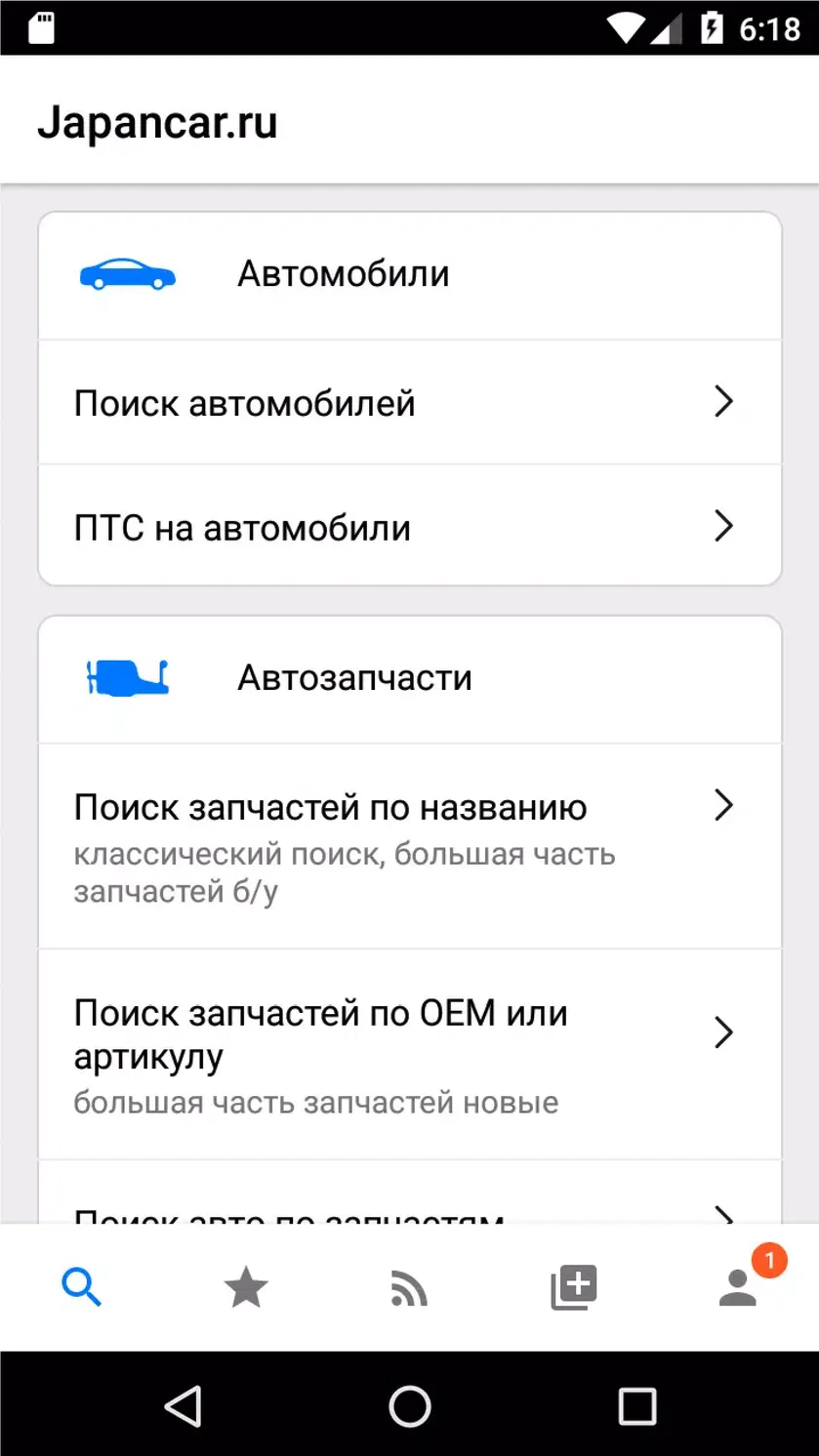Open Поиск автомобилей row
The image size is (819, 1456).
(x=410, y=402)
